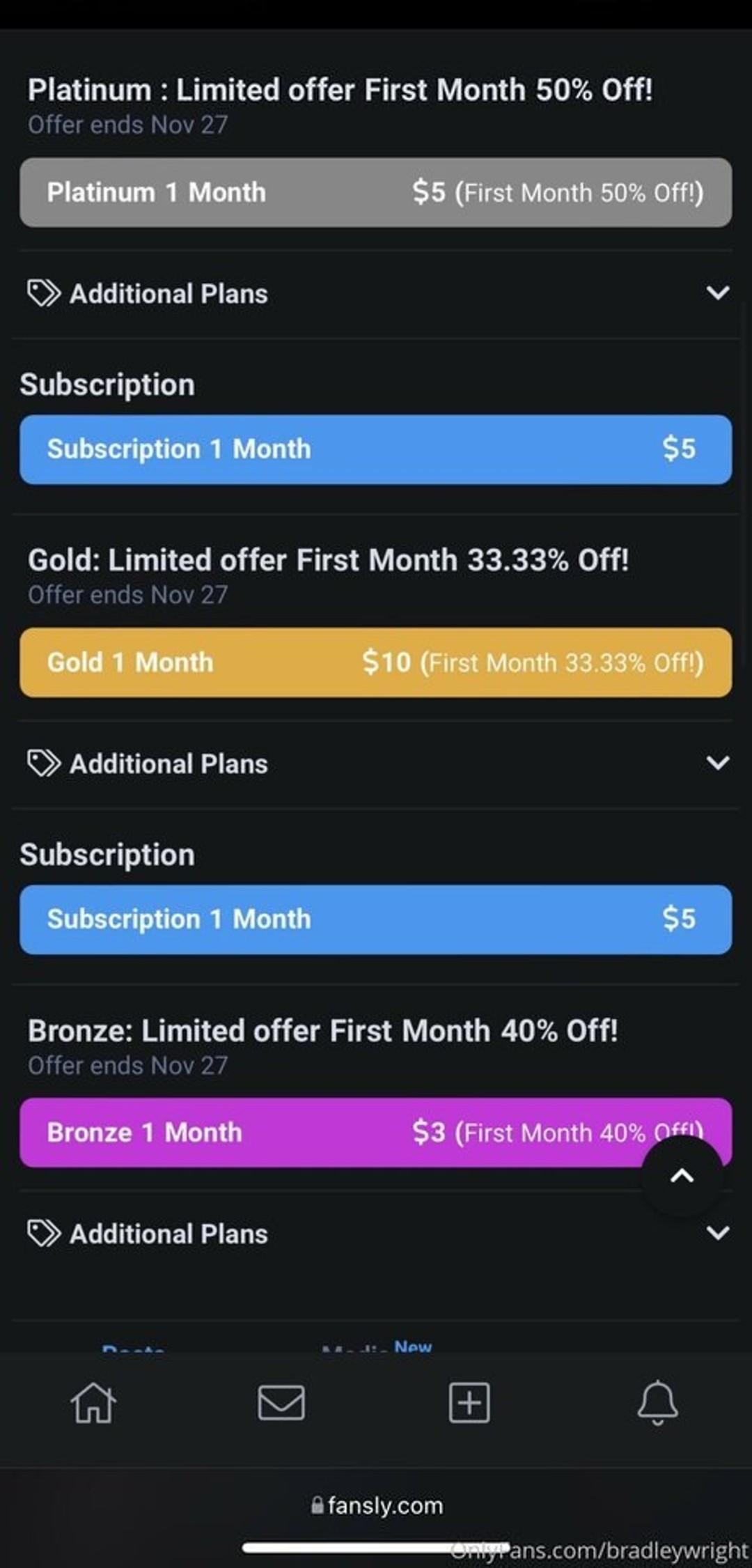Choose the Gold 1 Month plan

tap(375, 662)
